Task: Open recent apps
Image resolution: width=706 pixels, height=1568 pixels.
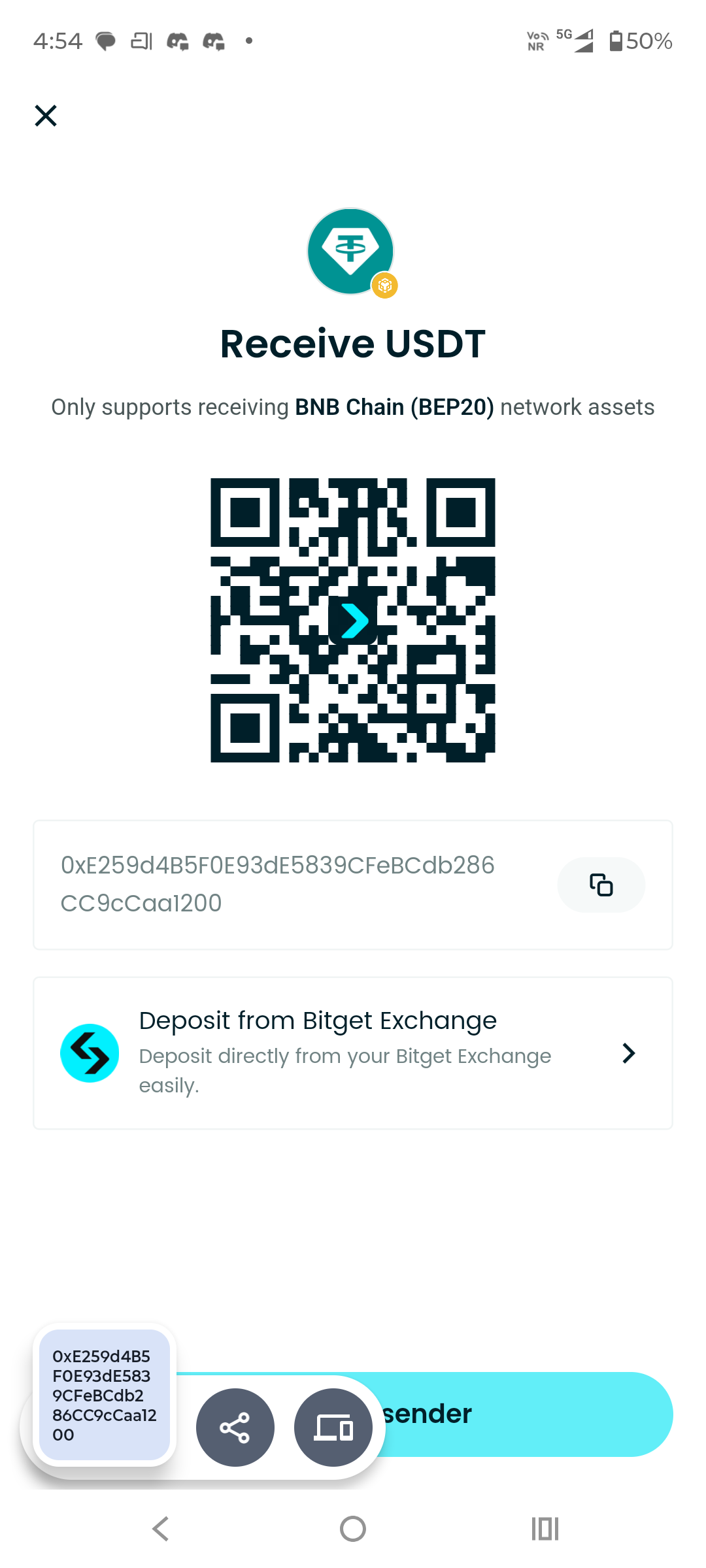Action: [x=545, y=1529]
